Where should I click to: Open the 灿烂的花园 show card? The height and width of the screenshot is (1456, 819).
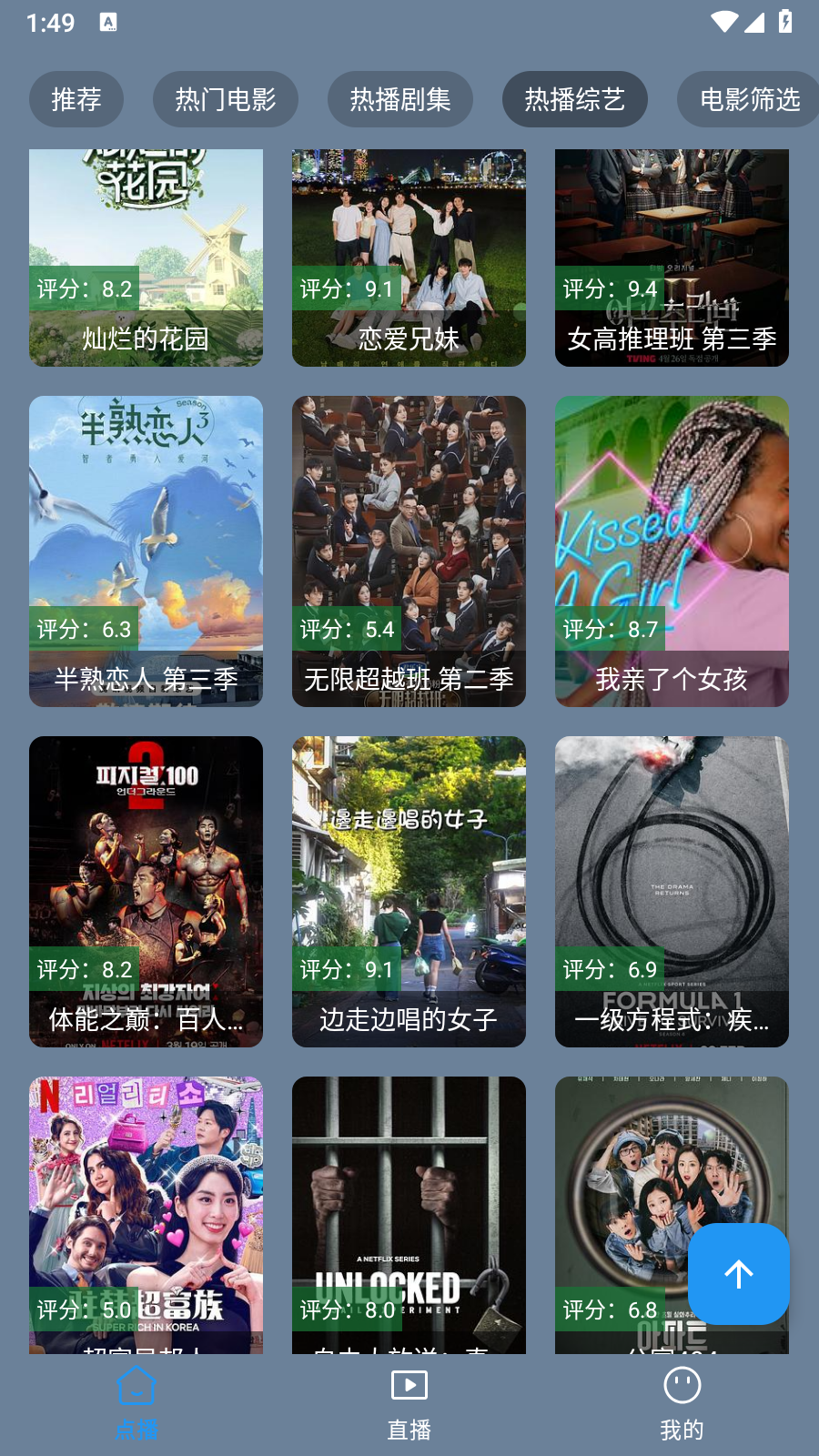pyautogui.click(x=146, y=258)
